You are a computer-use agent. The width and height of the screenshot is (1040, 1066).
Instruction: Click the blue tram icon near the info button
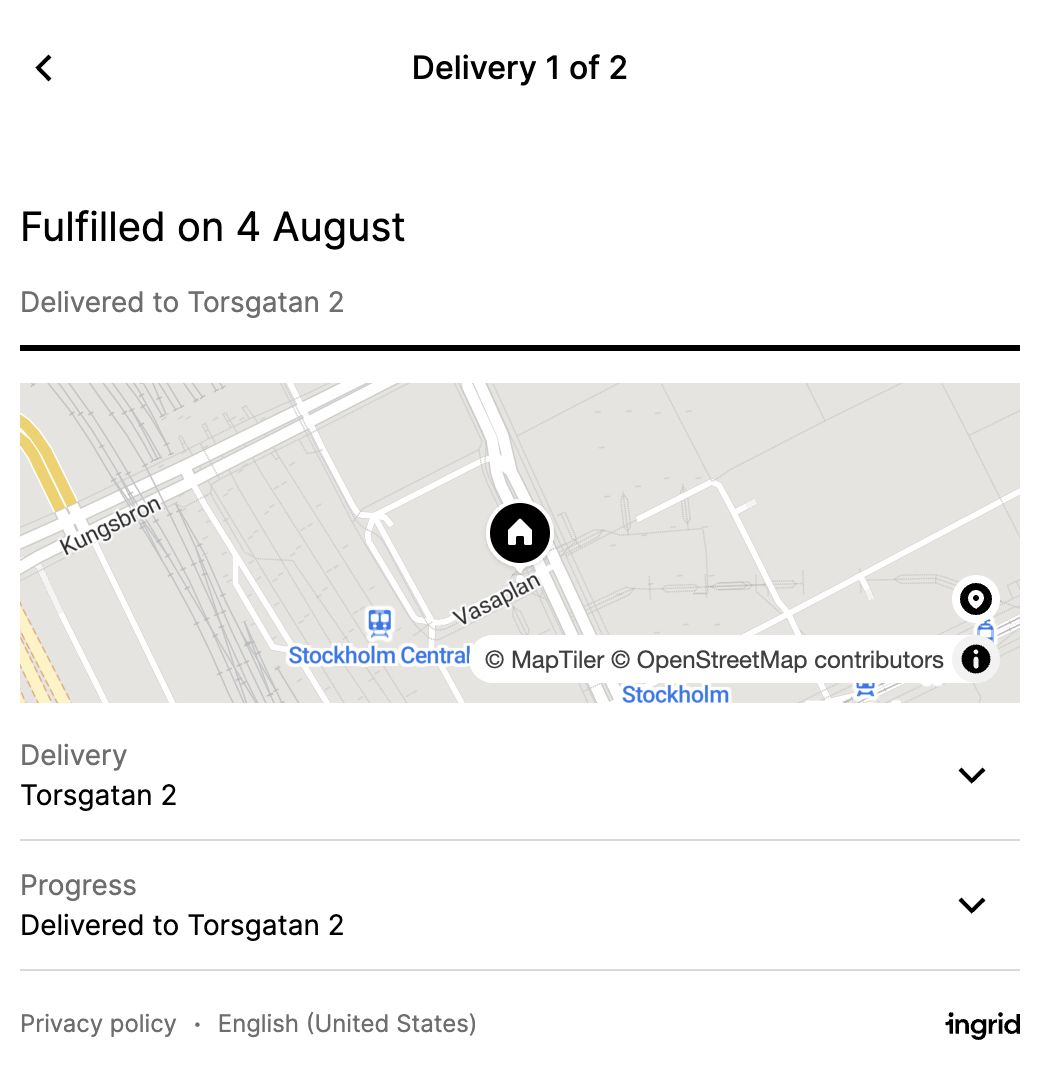tap(985, 630)
